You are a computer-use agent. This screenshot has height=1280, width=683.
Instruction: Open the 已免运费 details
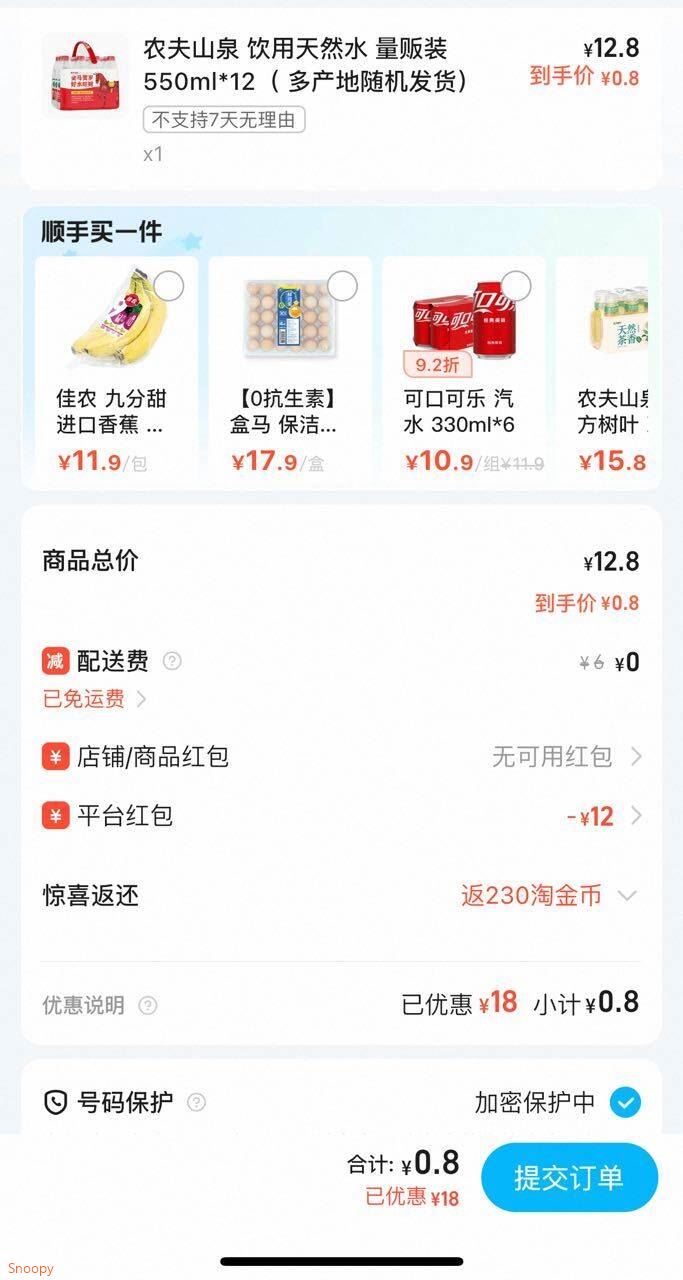(x=94, y=699)
